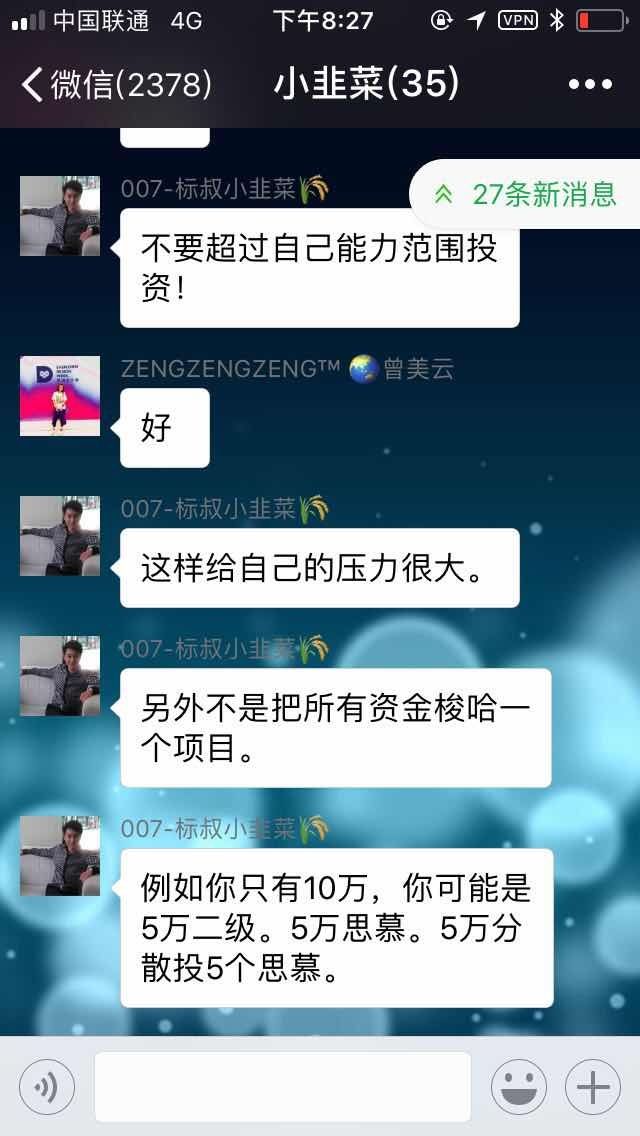Open the avatar beside 这样给自己的压力很大

60,536
